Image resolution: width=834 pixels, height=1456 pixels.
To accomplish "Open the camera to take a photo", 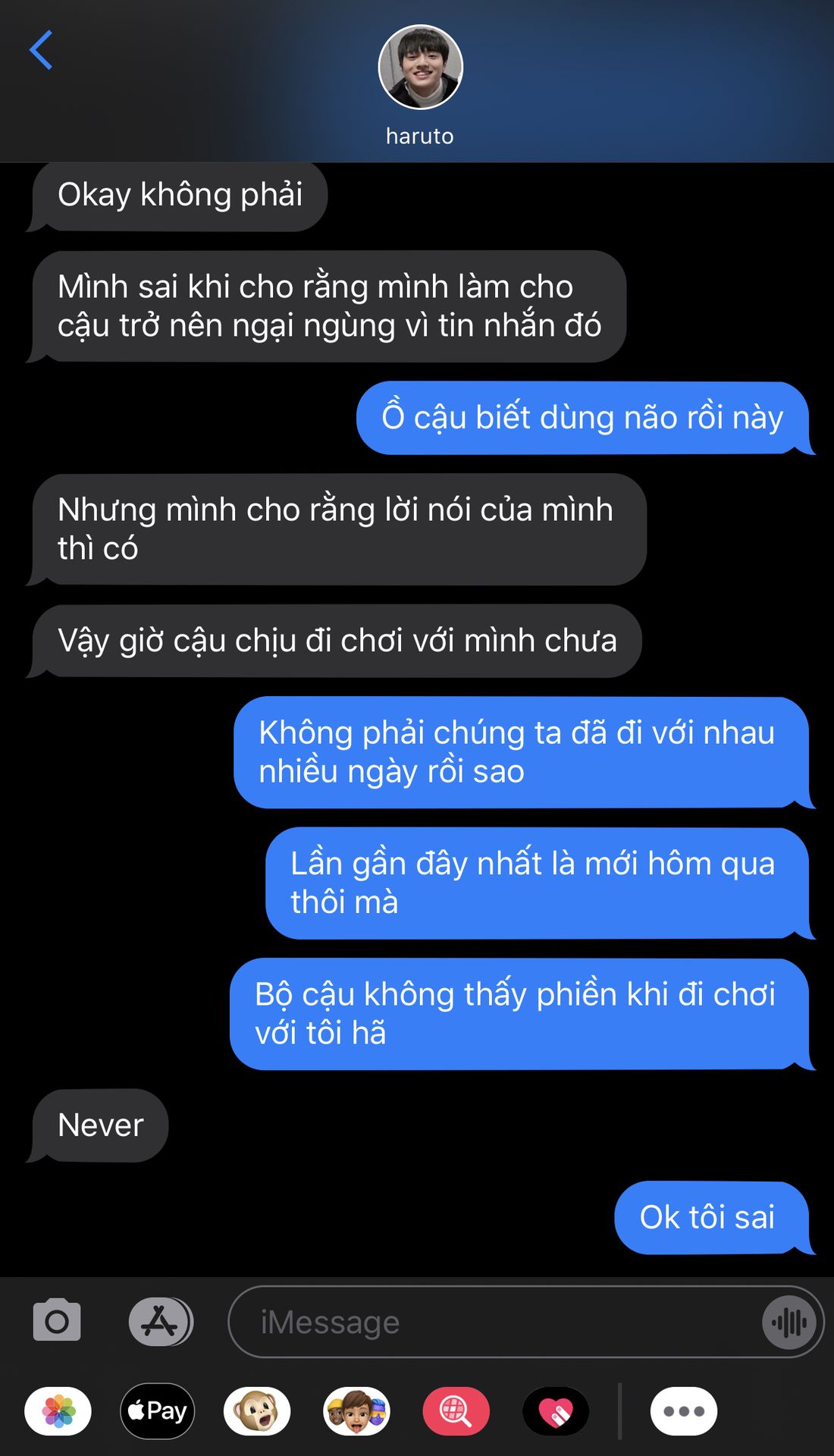I will (x=57, y=1321).
